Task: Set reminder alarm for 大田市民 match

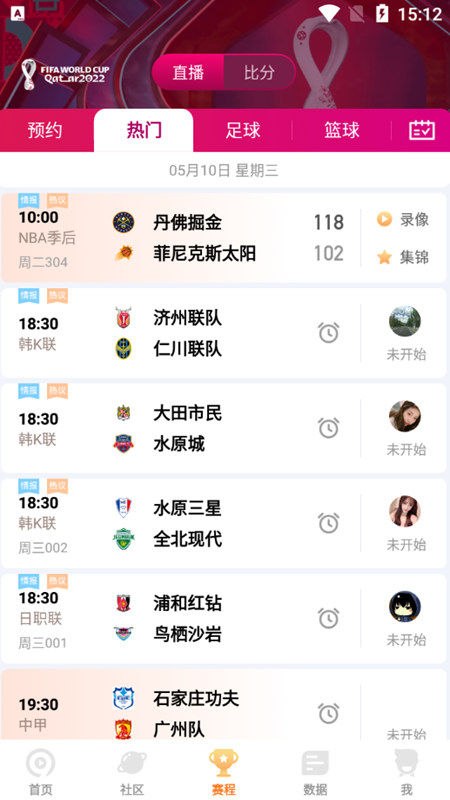Action: [x=329, y=428]
